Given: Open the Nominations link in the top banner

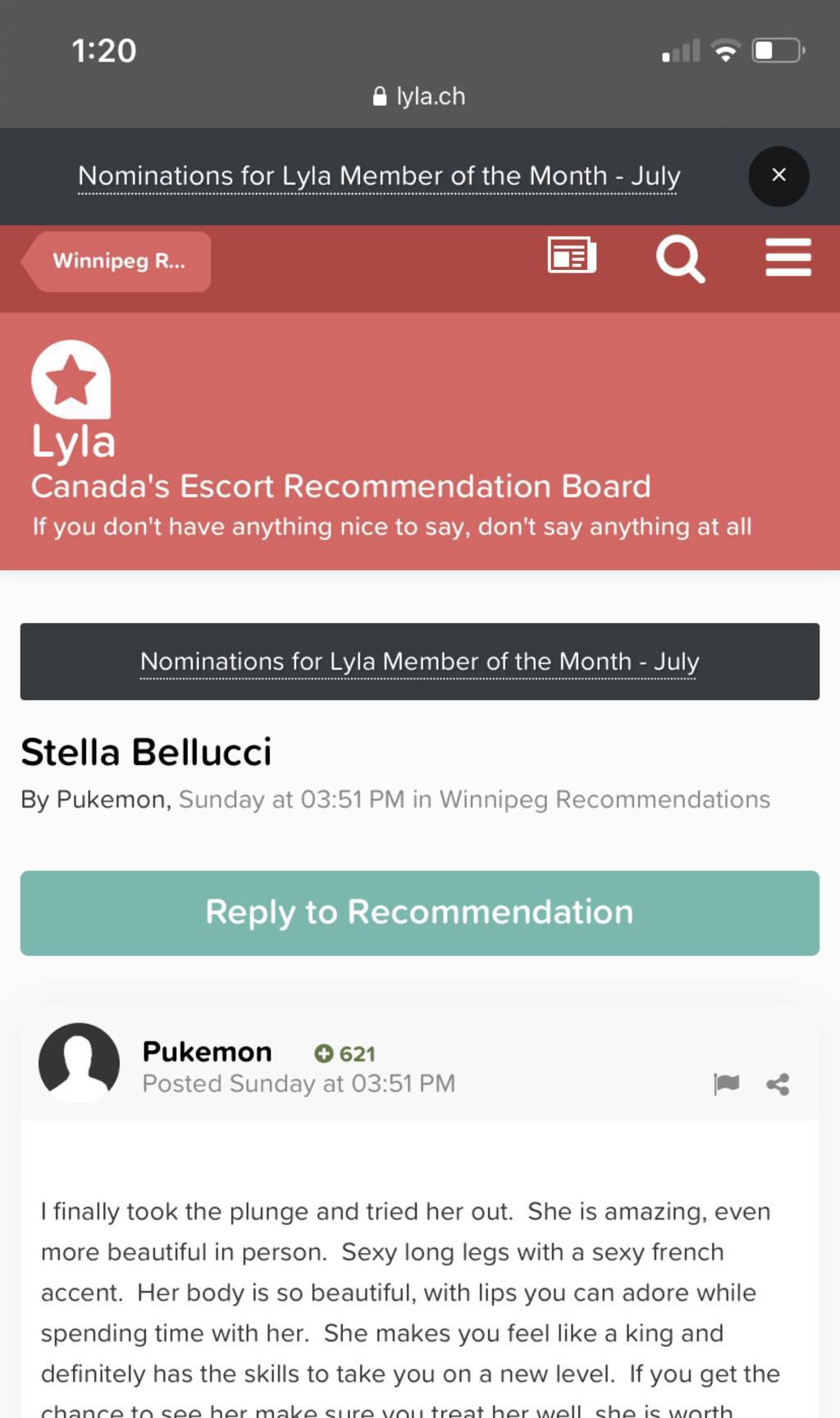Looking at the screenshot, I should [379, 176].
